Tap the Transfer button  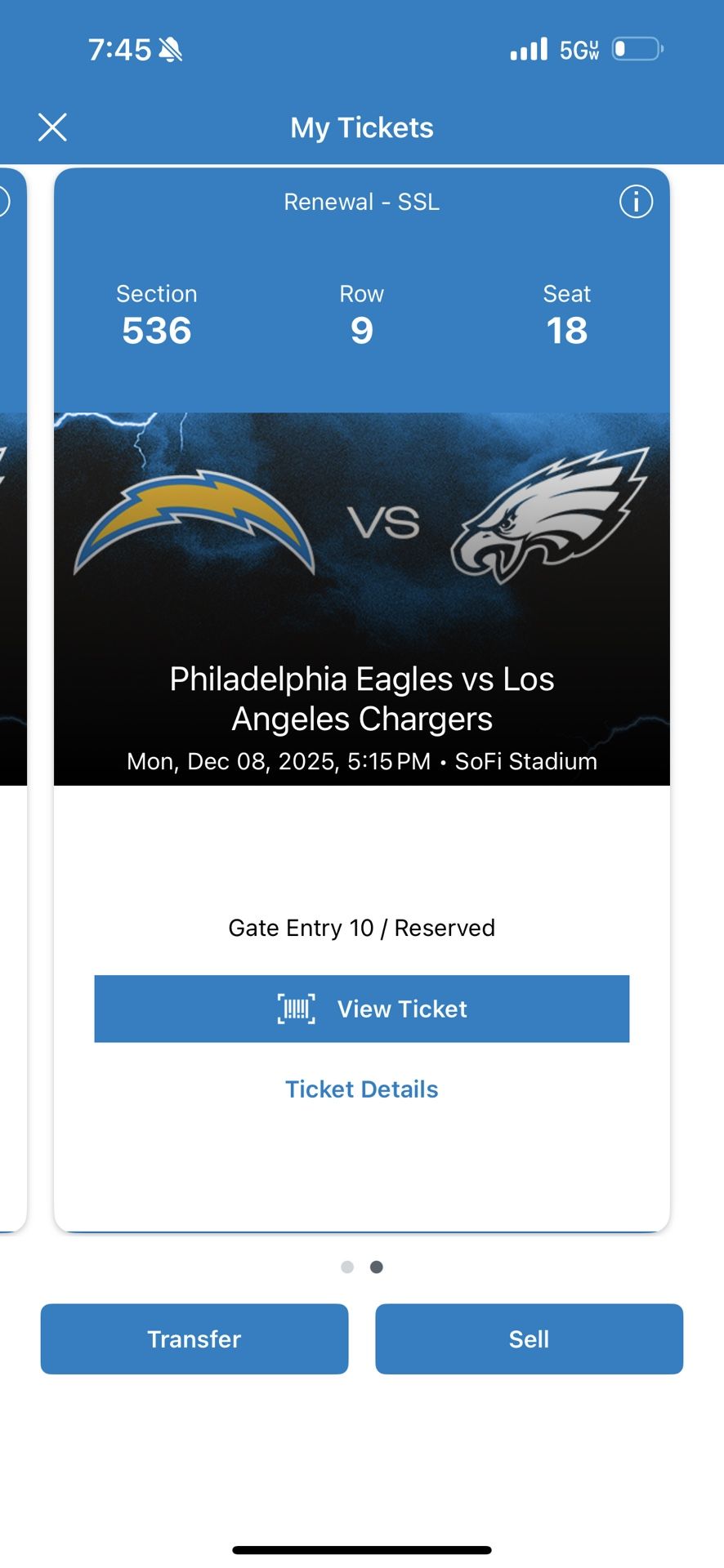click(194, 1339)
